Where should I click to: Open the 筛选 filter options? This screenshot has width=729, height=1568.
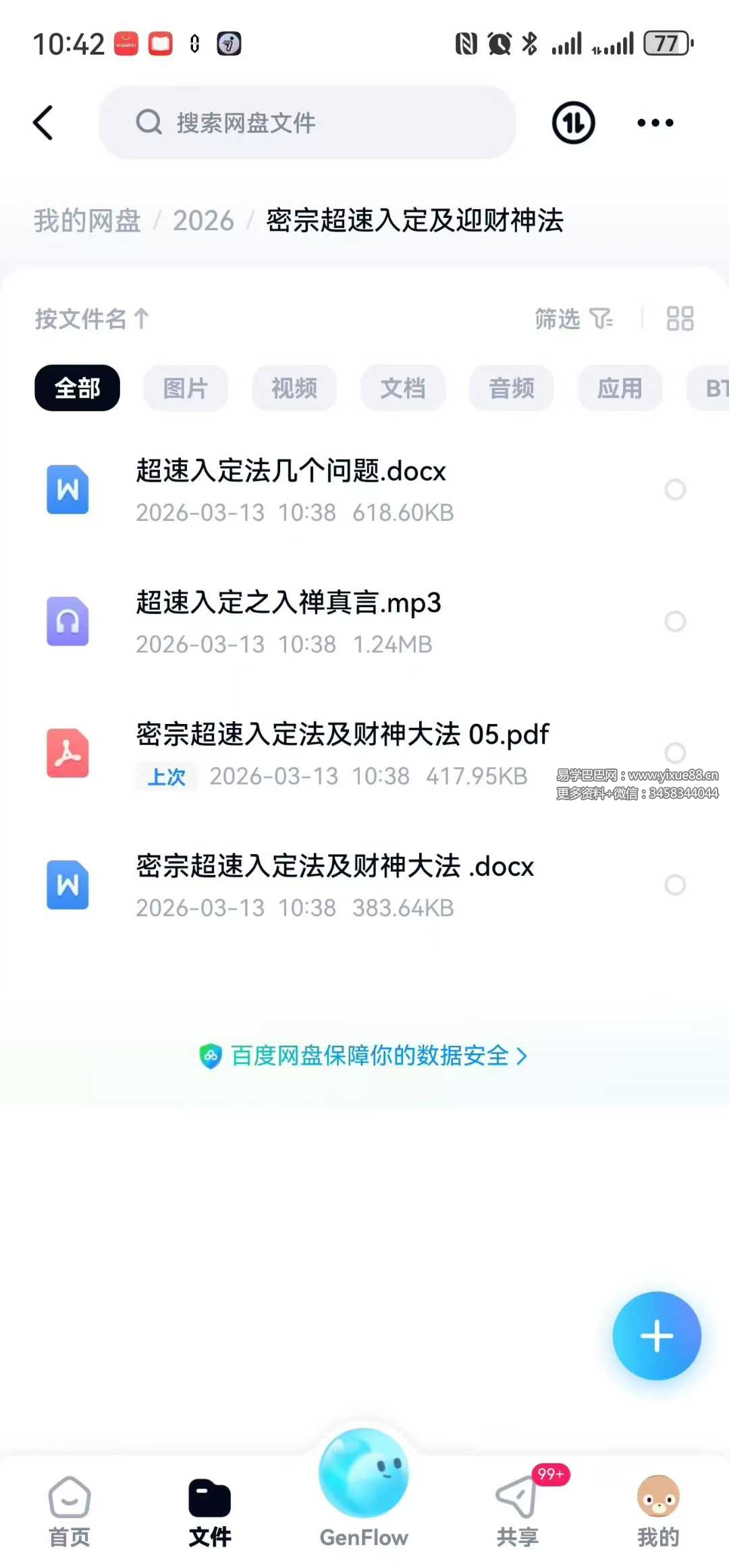(573, 318)
